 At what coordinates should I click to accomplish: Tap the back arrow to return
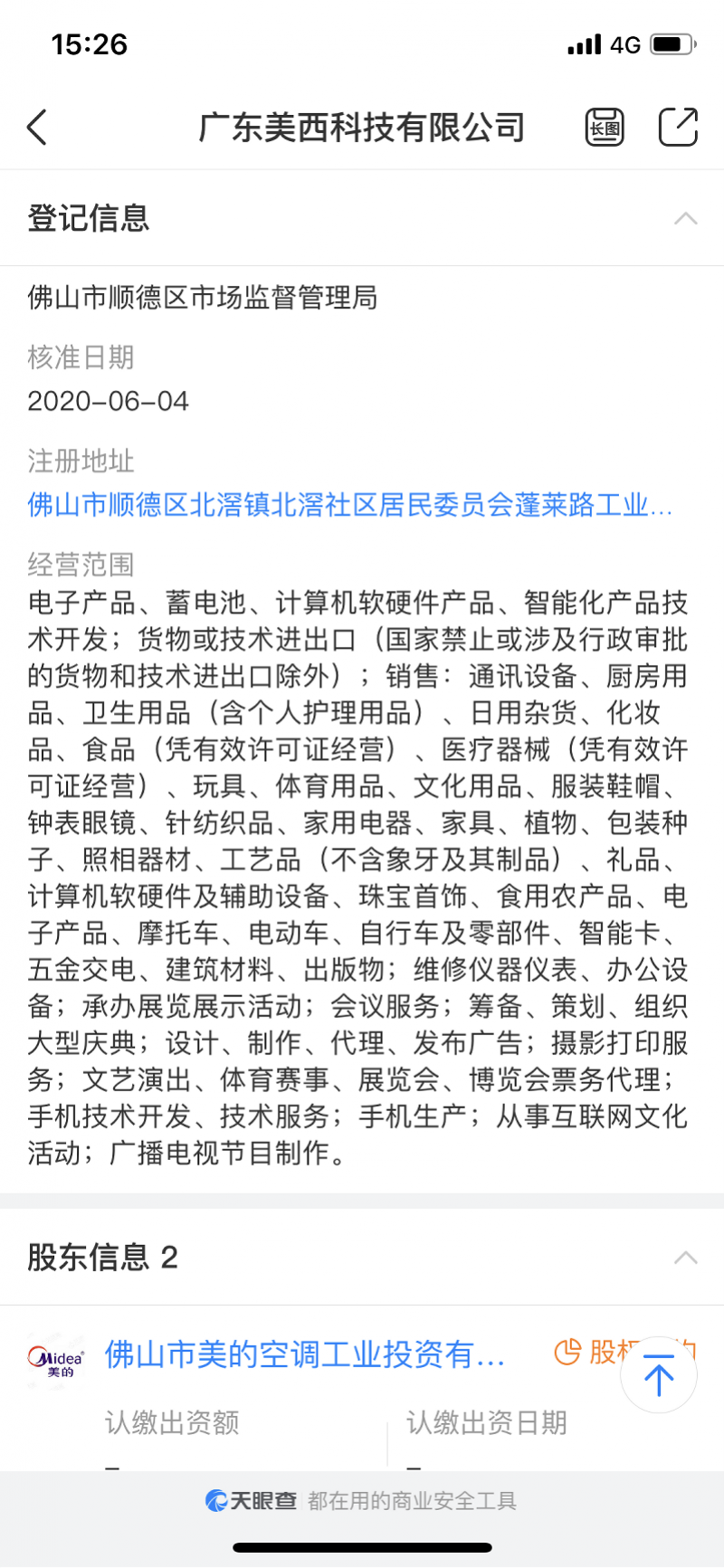point(36,127)
